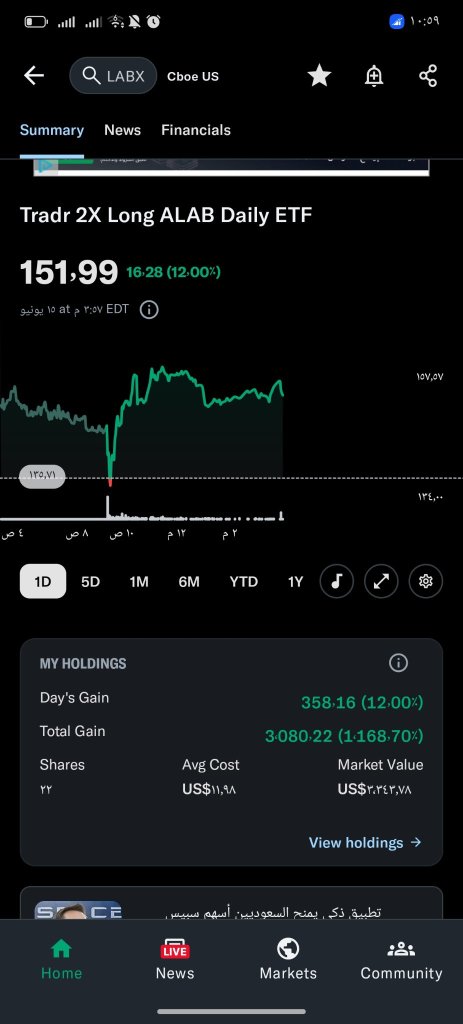Tap the music note chart audio icon
The image size is (463, 1024).
(337, 581)
